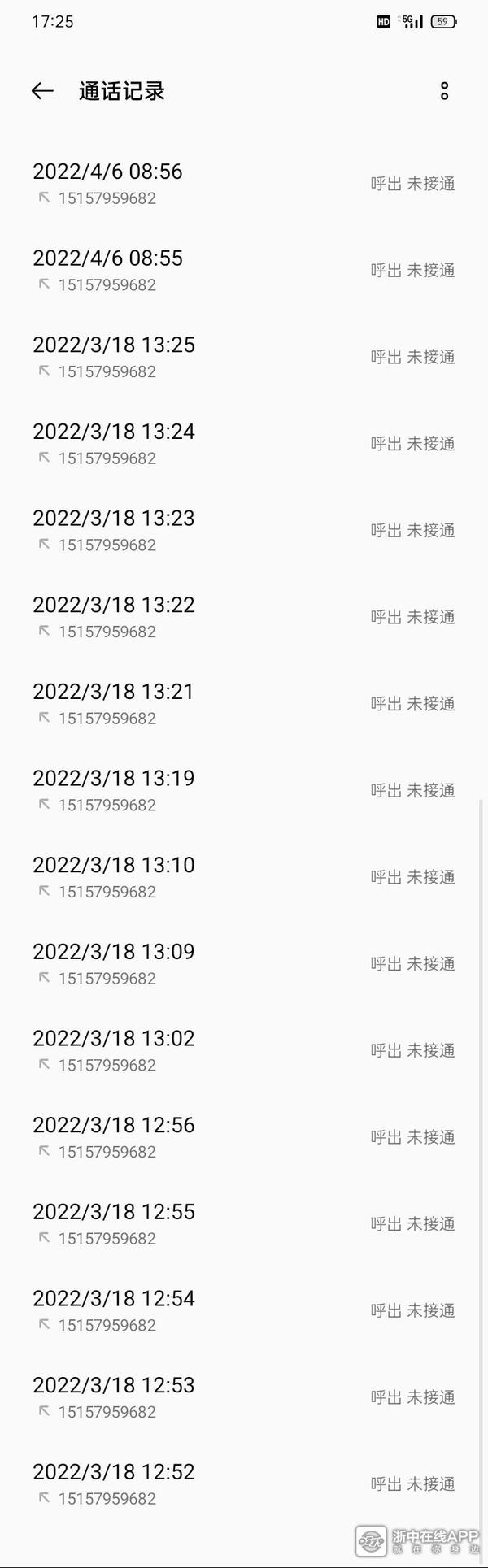
Task: Open the call entry from 2022/4/6 08:56
Action: tap(244, 184)
